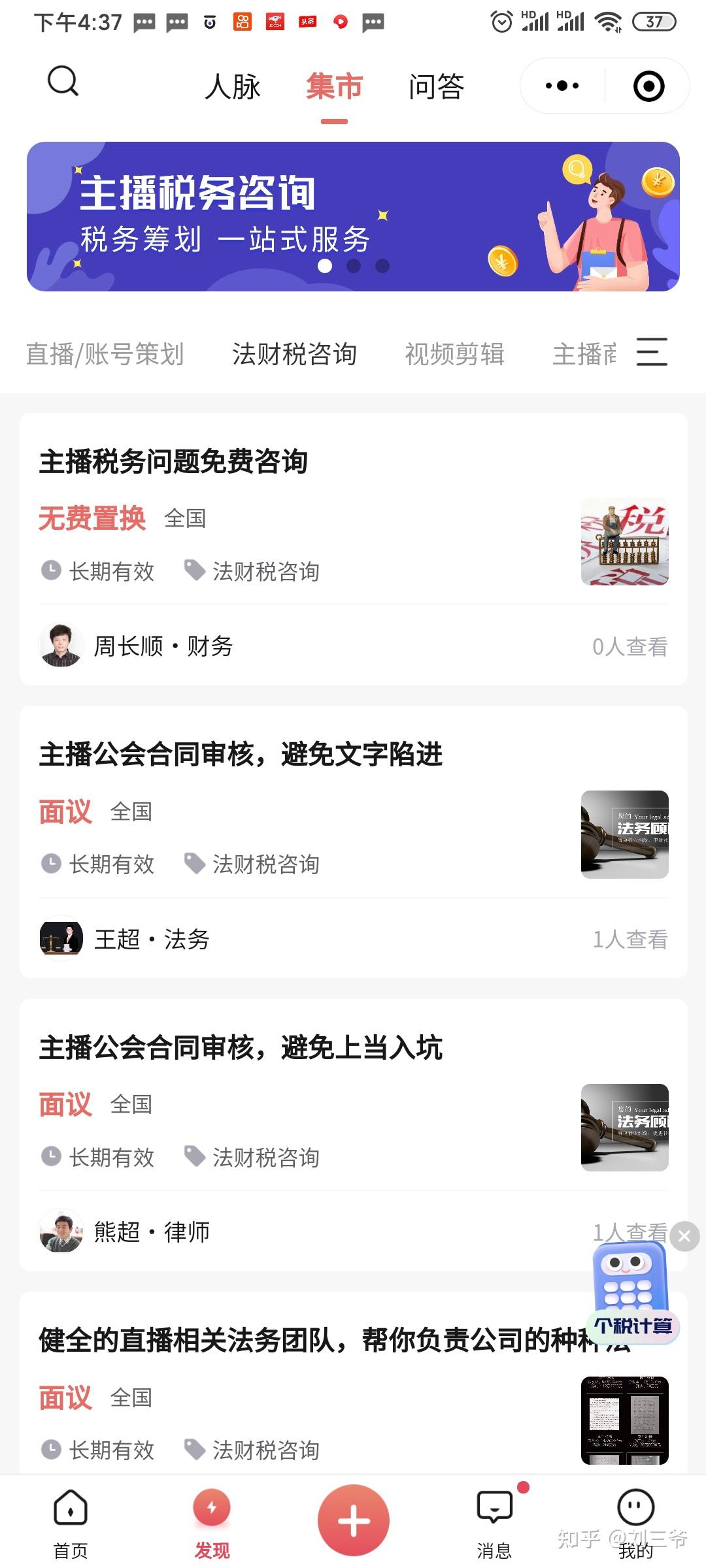Open the 消息 tab

click(494, 1522)
